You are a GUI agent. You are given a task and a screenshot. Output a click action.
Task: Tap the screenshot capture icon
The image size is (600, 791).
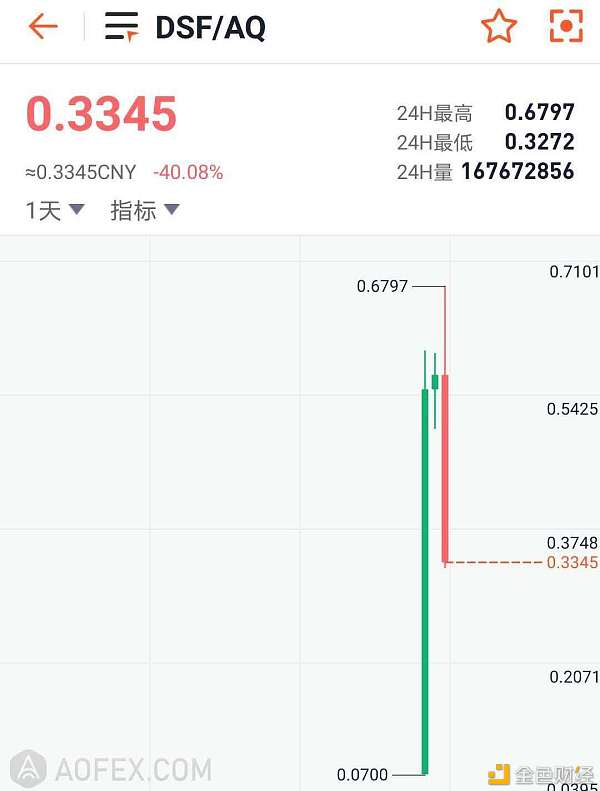(x=566, y=27)
